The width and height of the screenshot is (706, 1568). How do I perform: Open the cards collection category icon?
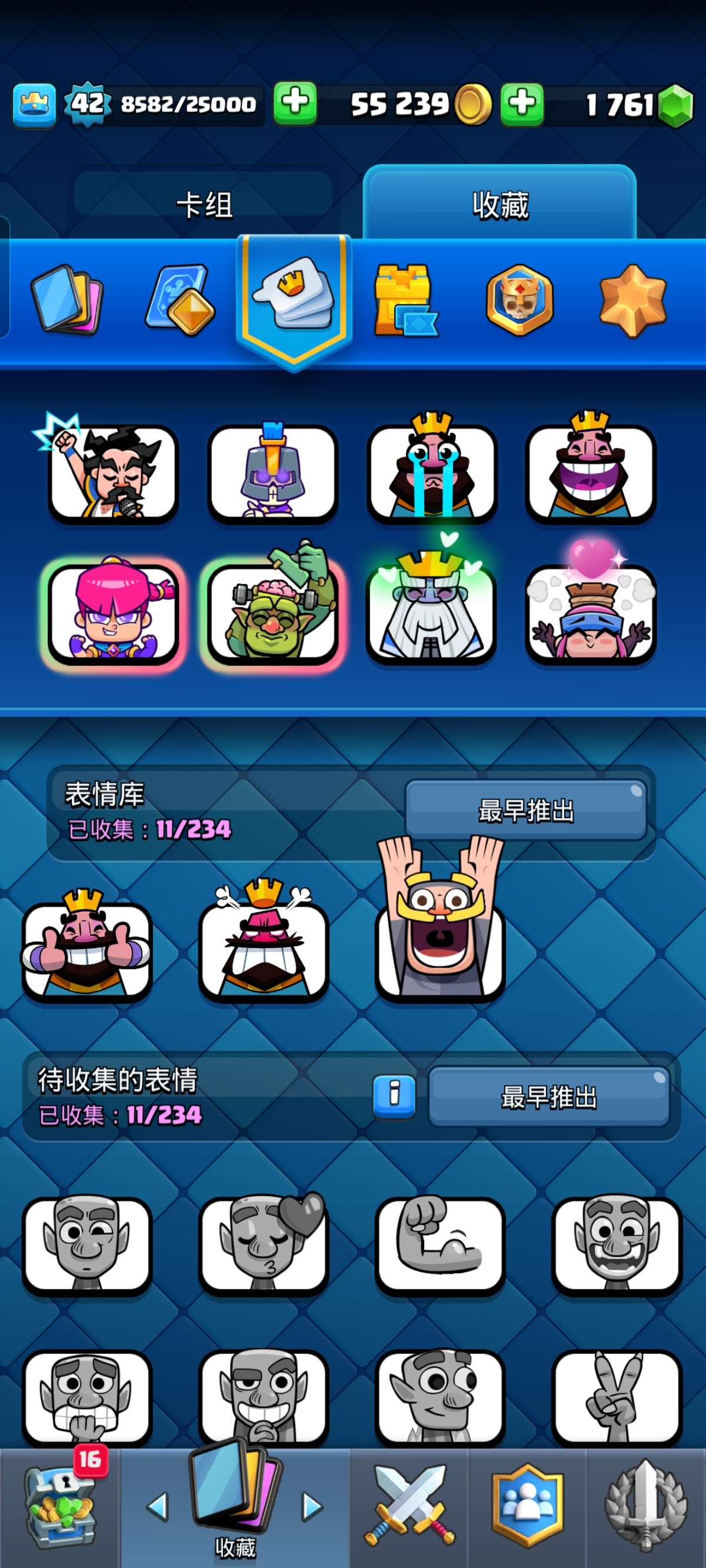point(67,300)
